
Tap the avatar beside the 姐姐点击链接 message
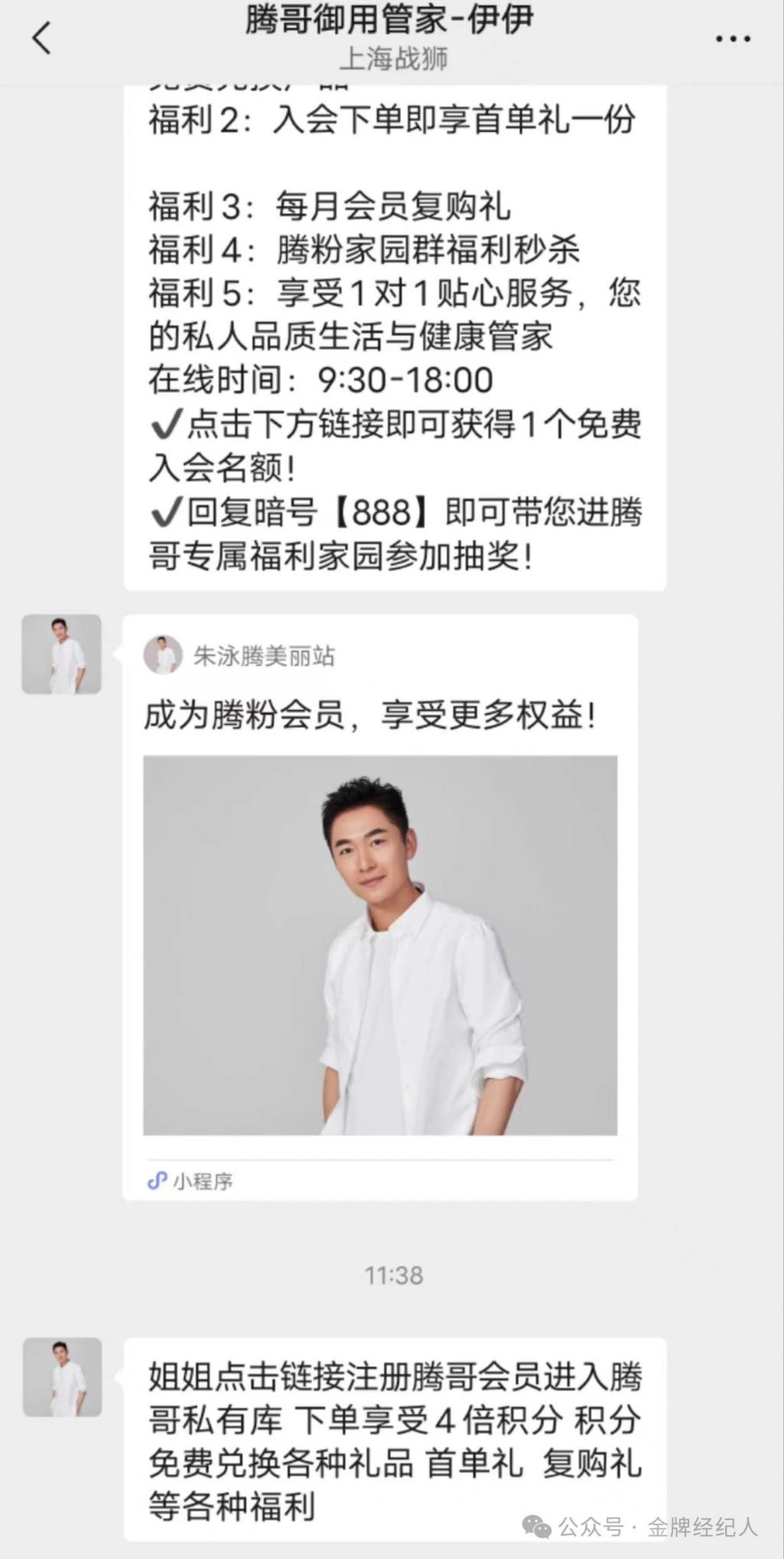[62, 1377]
